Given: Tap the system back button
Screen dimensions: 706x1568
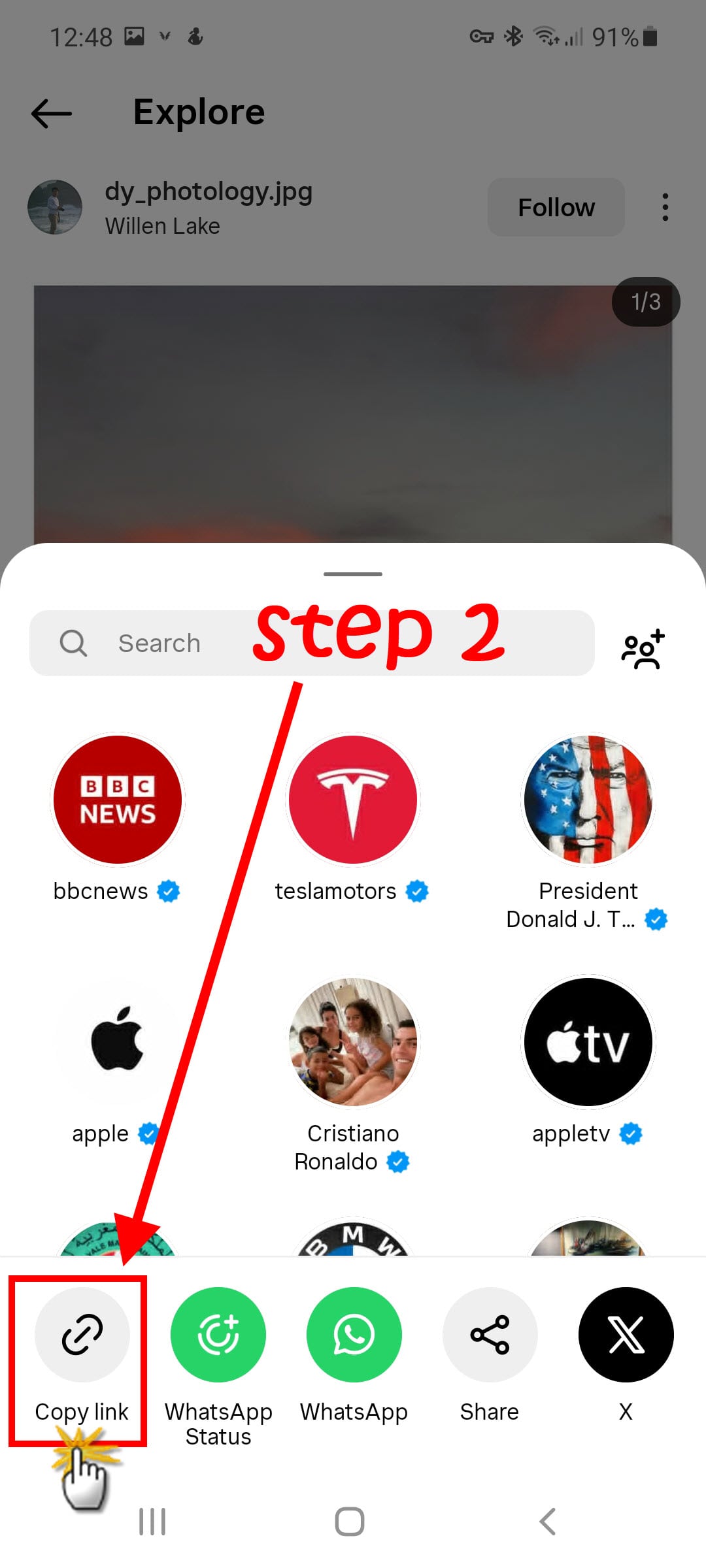Looking at the screenshot, I should coord(548,1522).
